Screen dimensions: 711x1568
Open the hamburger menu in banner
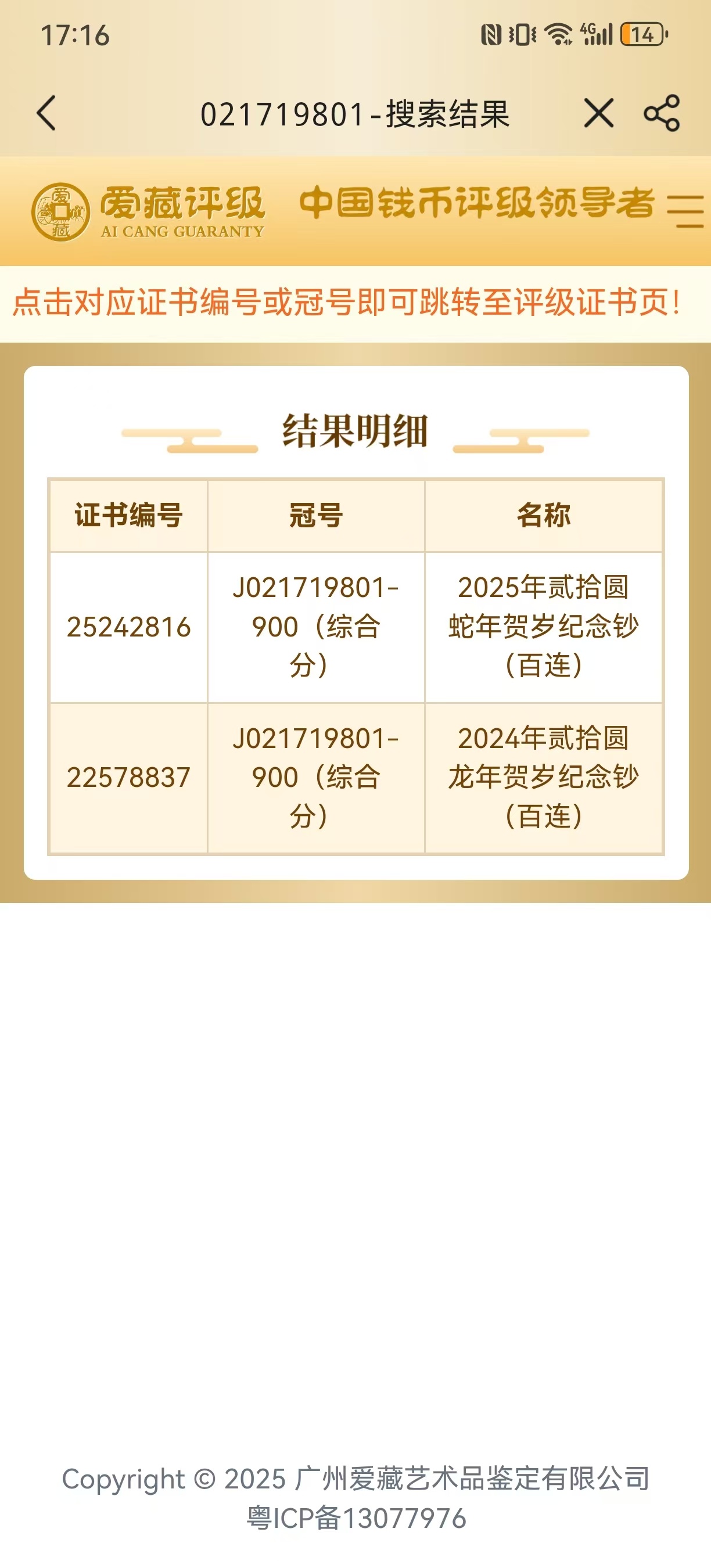tap(685, 211)
